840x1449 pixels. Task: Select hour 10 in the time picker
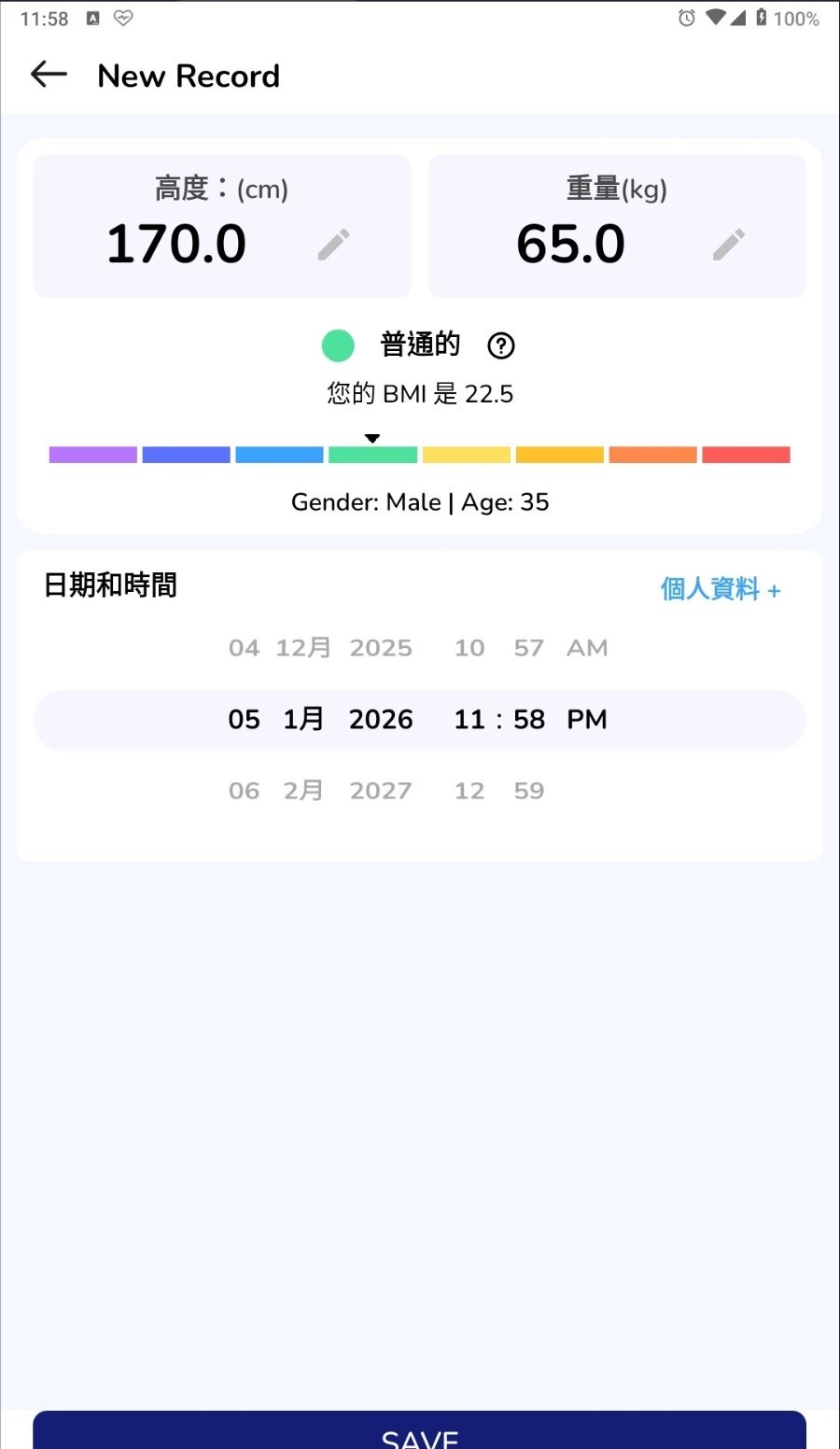469,648
